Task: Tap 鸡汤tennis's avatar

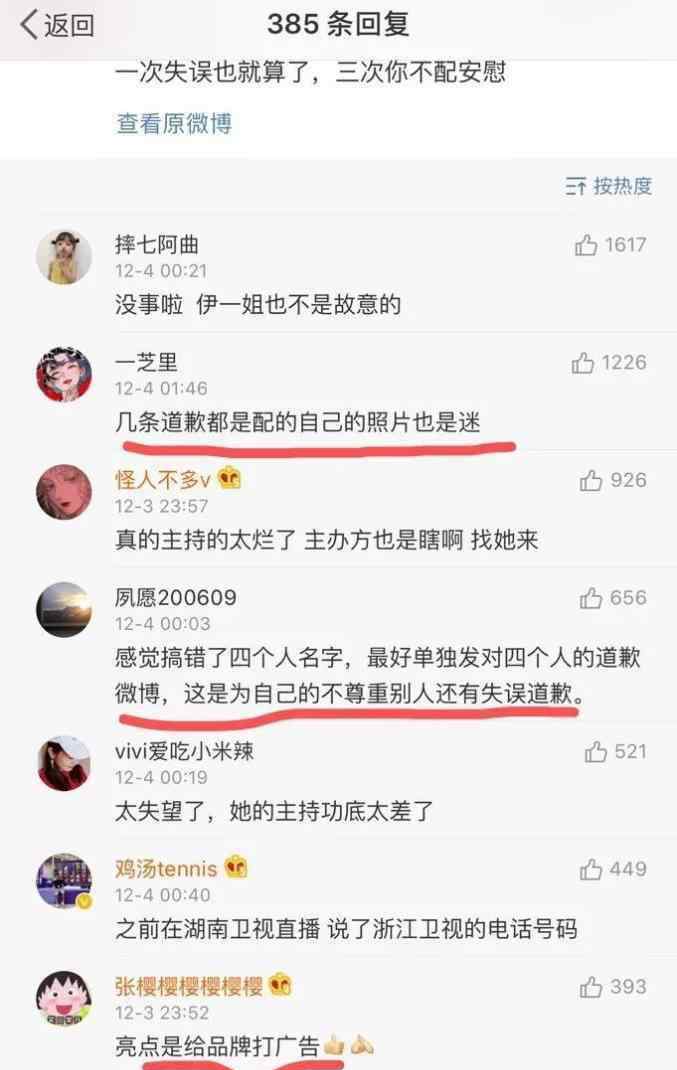Action: coord(64,881)
